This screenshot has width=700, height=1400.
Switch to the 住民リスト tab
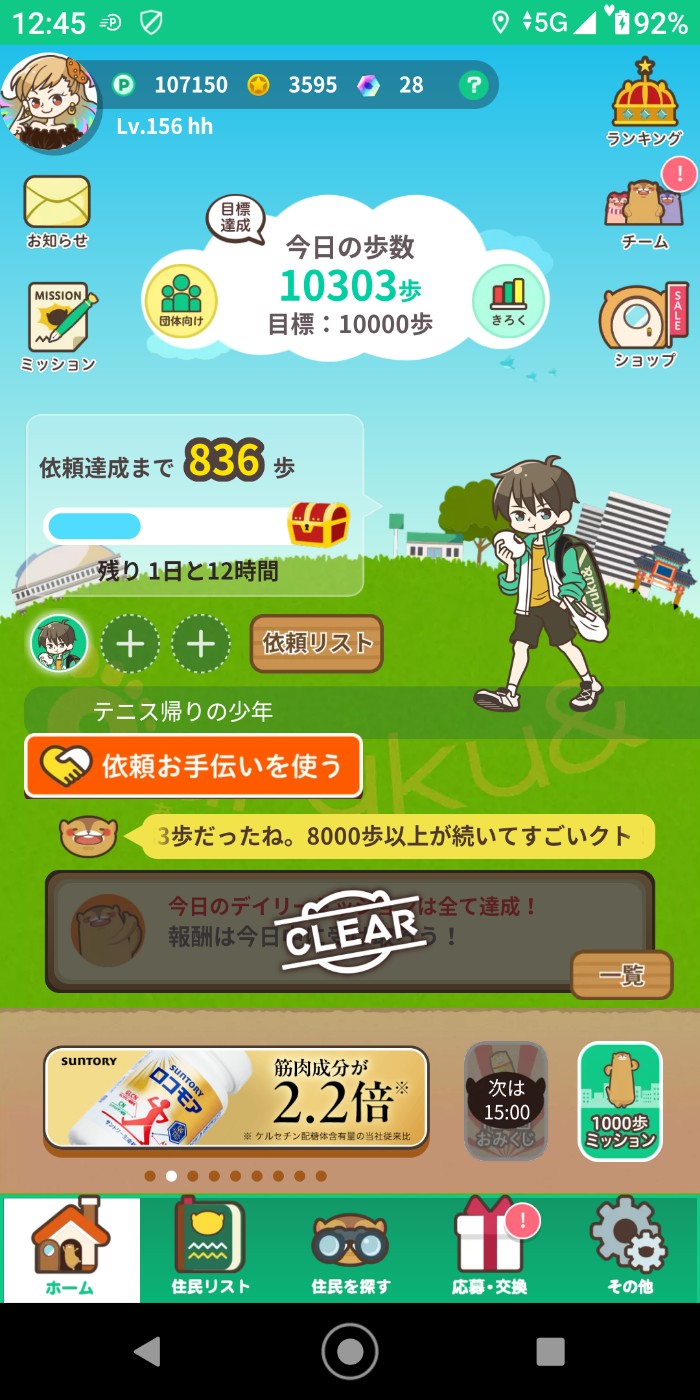(x=210, y=1249)
